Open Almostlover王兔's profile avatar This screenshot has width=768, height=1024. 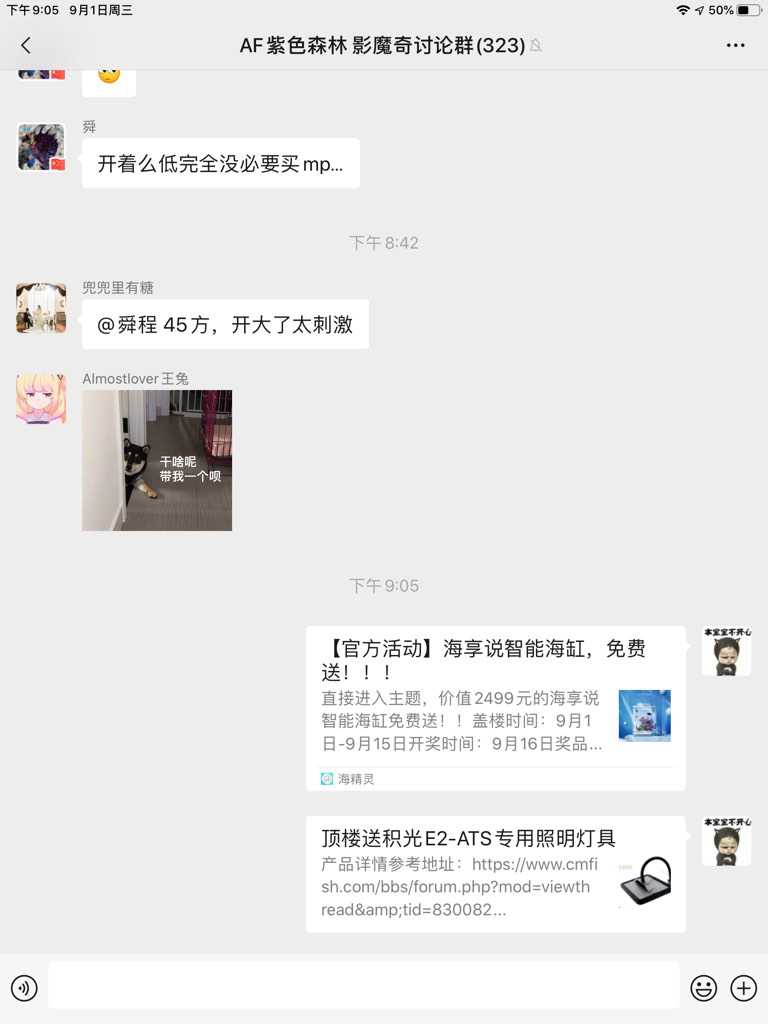41,399
